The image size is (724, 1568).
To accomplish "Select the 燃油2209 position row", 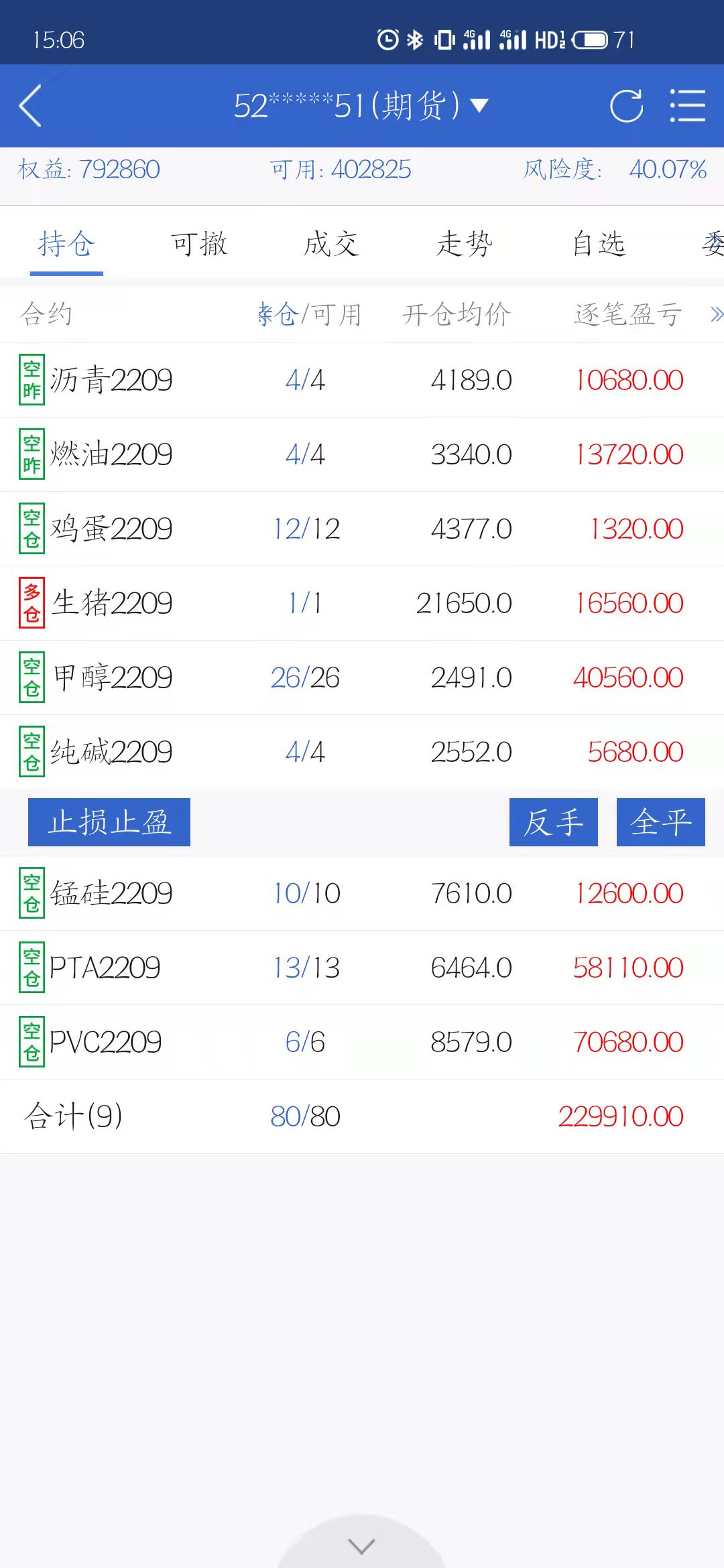I will pos(362,454).
